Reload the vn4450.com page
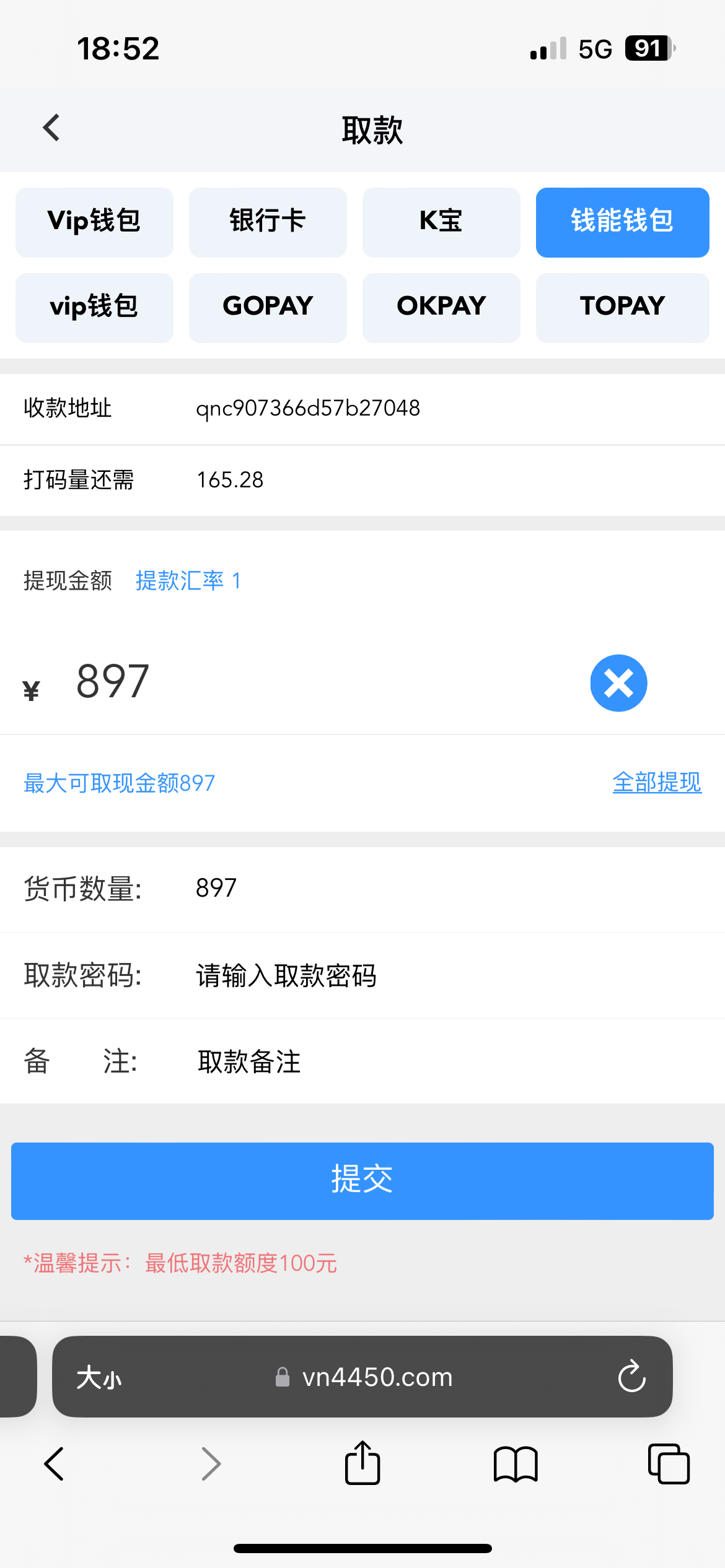 pyautogui.click(x=631, y=1377)
